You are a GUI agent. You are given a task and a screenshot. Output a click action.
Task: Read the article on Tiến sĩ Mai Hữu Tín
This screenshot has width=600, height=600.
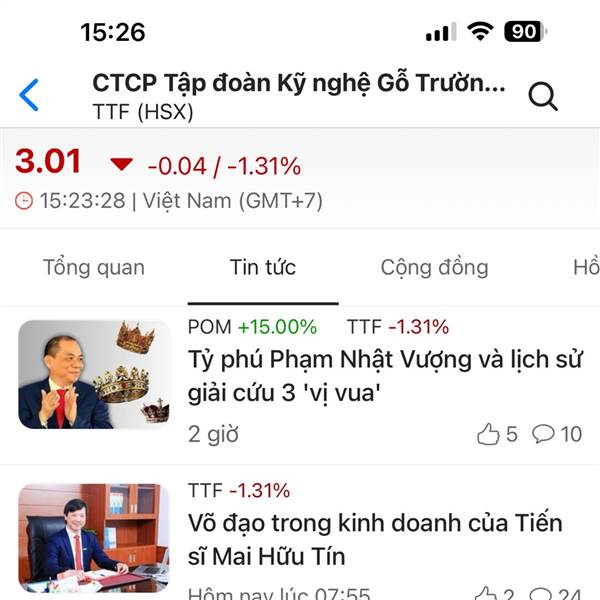(375, 538)
